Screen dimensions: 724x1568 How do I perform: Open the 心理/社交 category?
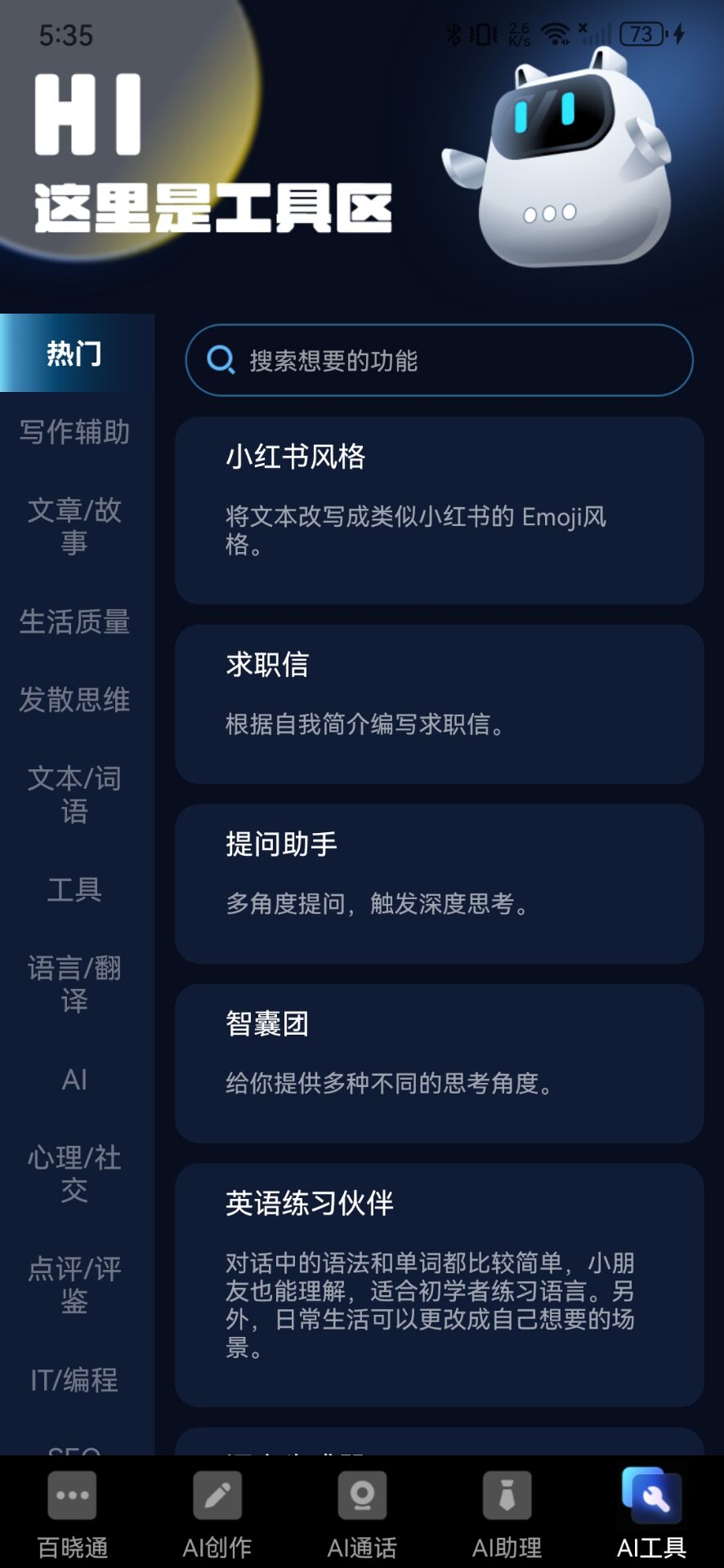(74, 1174)
